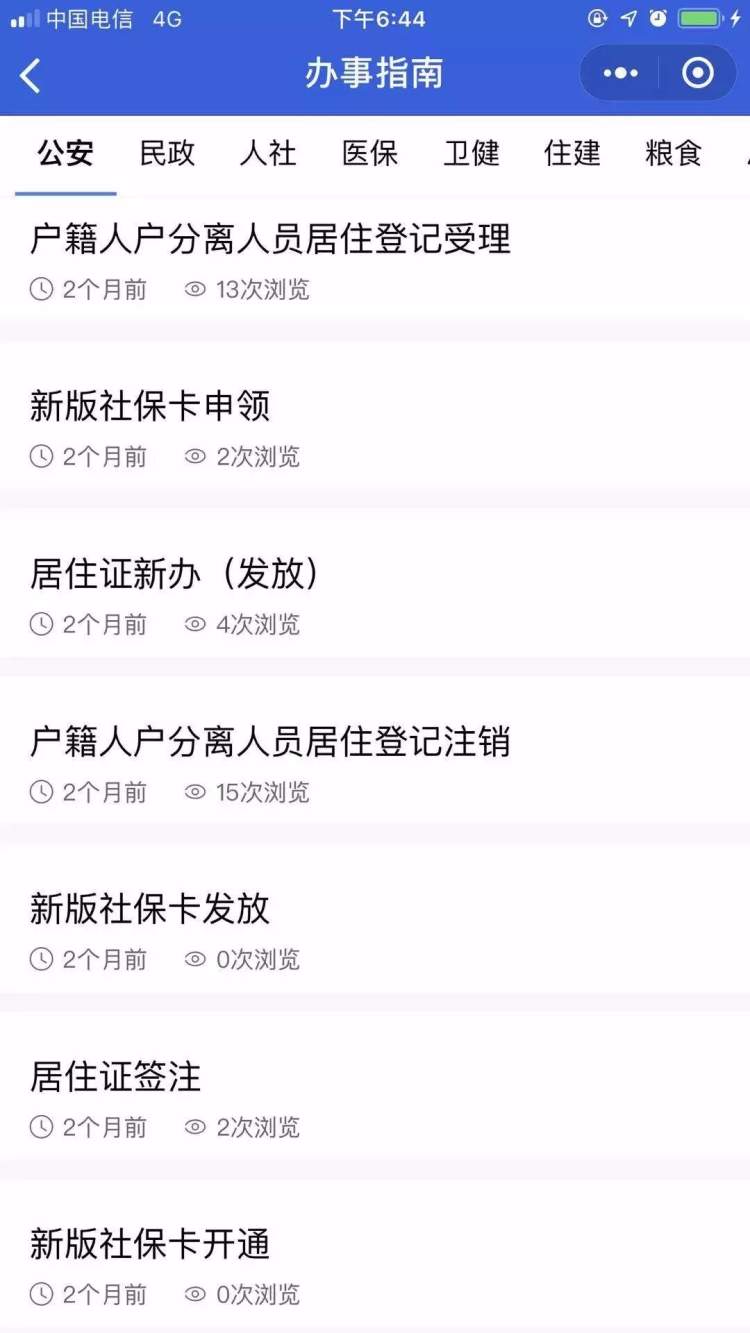Open the 住建 tab
750x1333 pixels.
point(572,153)
